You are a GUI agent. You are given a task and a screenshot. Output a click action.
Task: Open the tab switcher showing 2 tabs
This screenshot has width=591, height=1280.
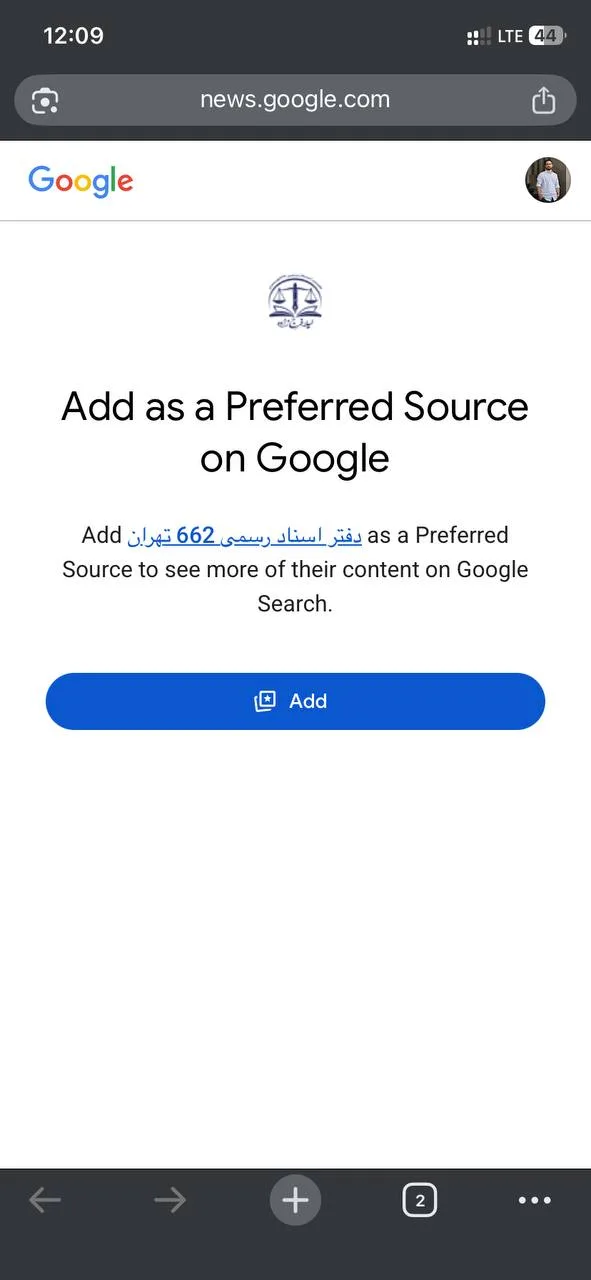click(x=420, y=1200)
